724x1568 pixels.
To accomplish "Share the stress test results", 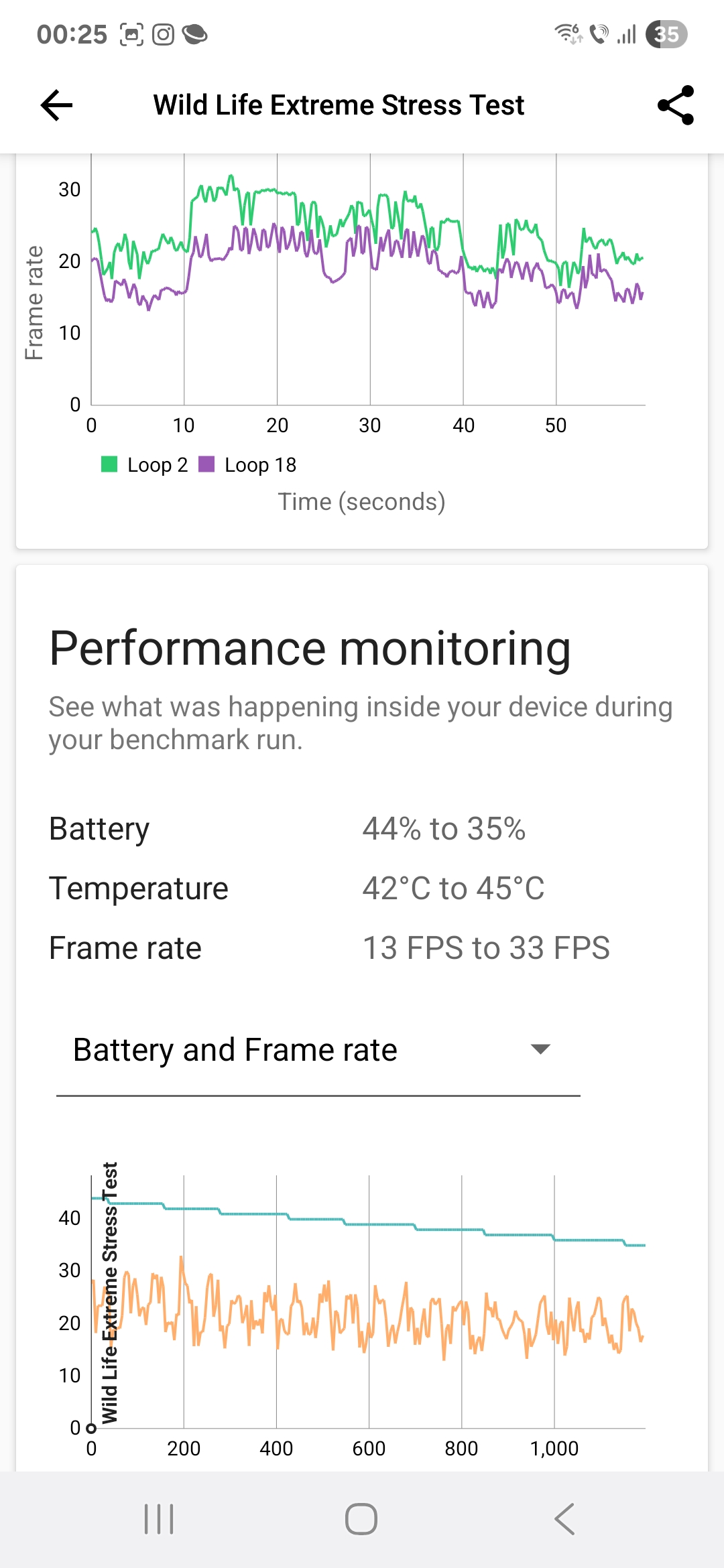I will [x=676, y=105].
